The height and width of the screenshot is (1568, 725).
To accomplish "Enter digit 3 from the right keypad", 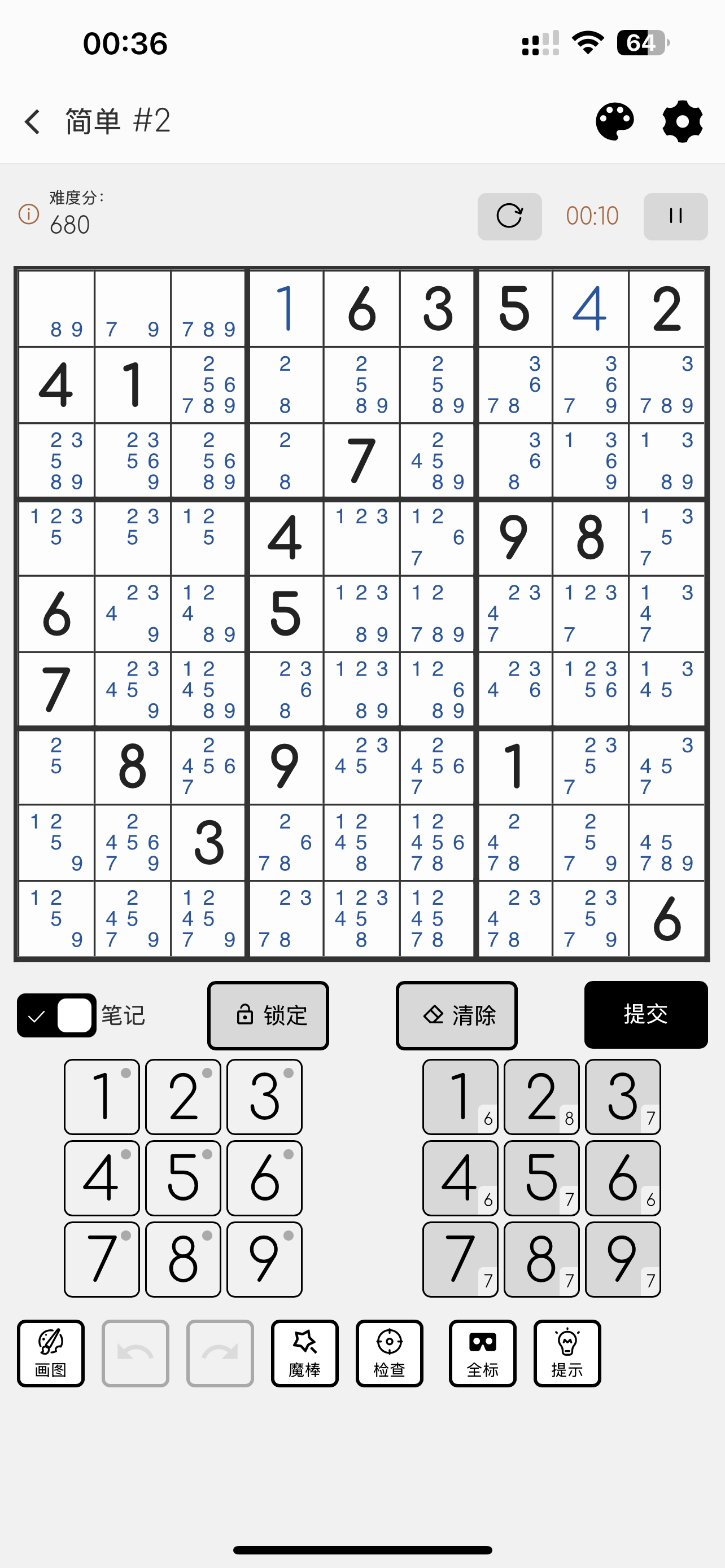I will click(x=622, y=1096).
